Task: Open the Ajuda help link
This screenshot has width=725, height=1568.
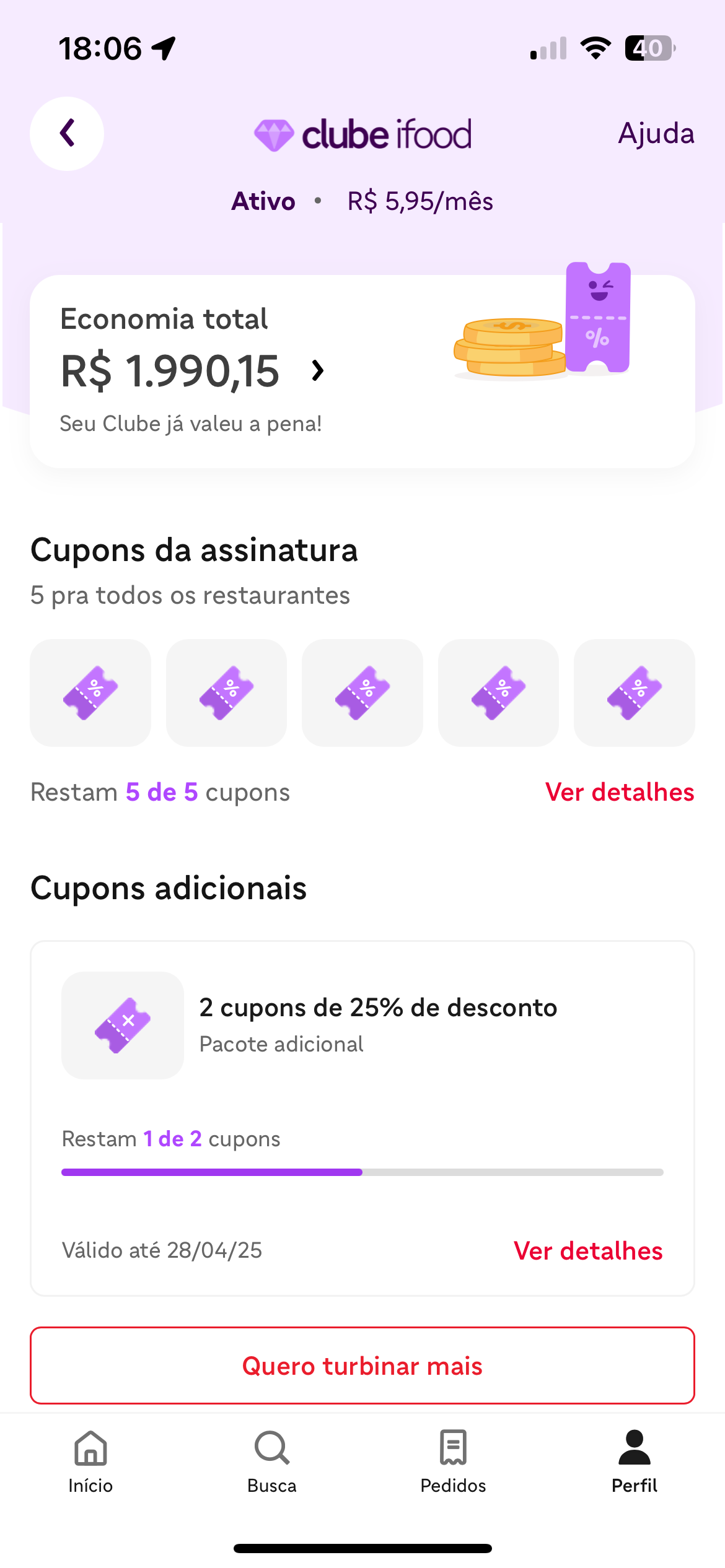Action: 656,134
